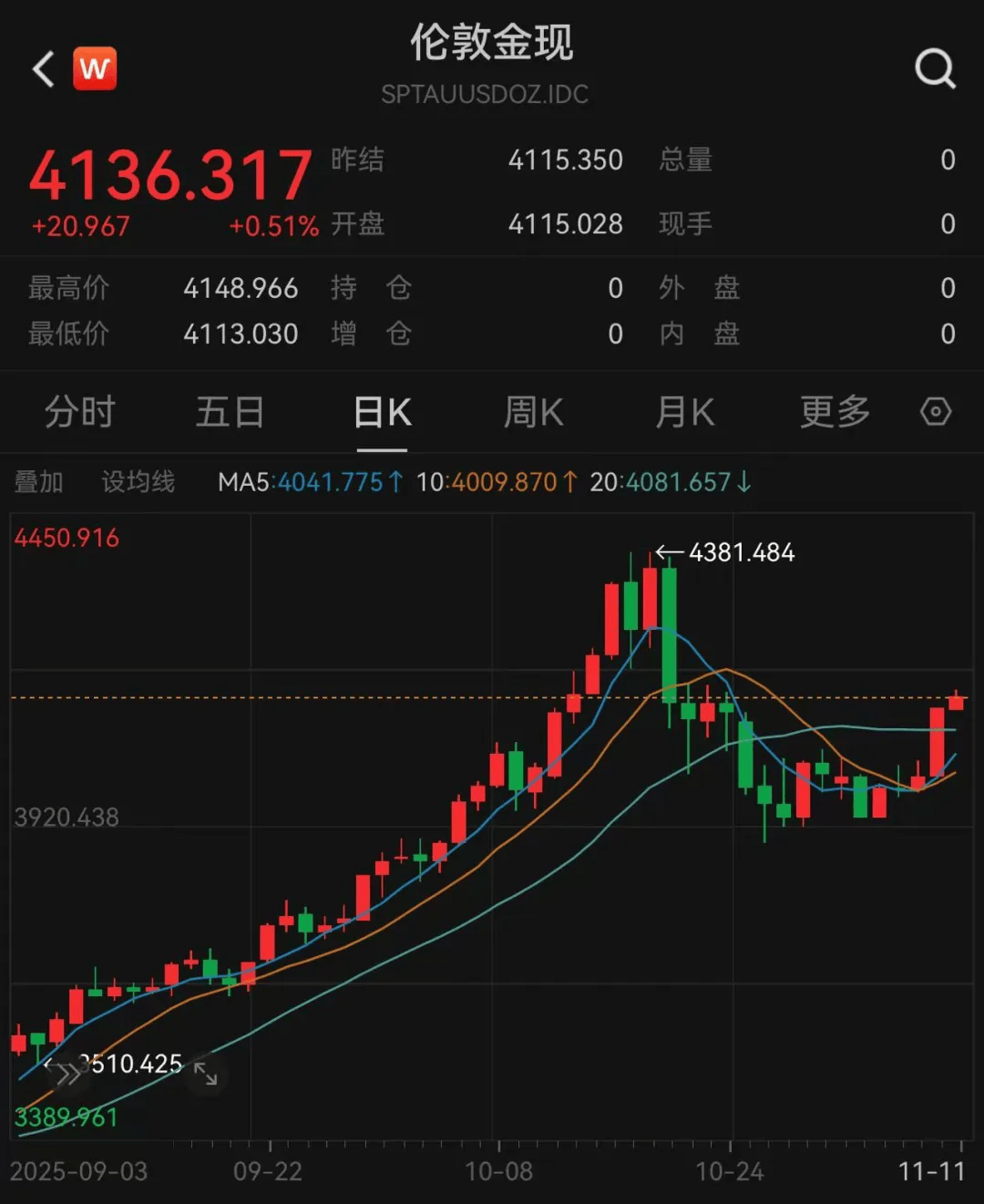Image resolution: width=984 pixels, height=1204 pixels.
Task: Expand the chart with the diagonal arrows control
Action: (208, 1075)
